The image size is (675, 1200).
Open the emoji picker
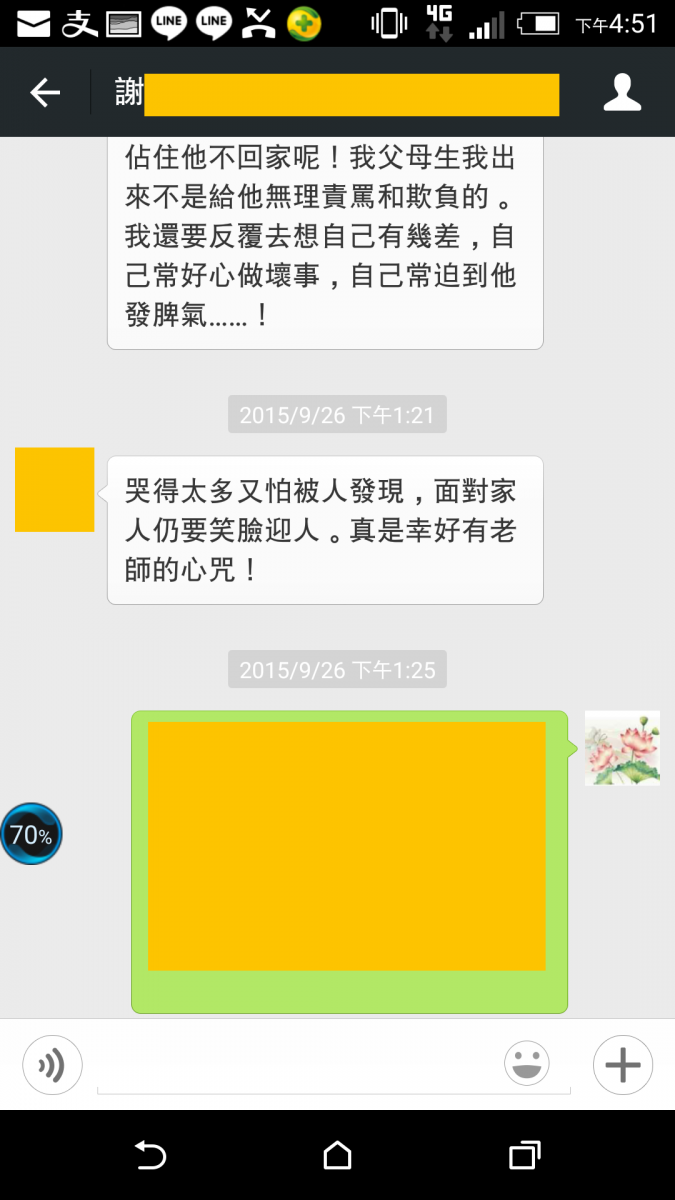coord(526,1064)
